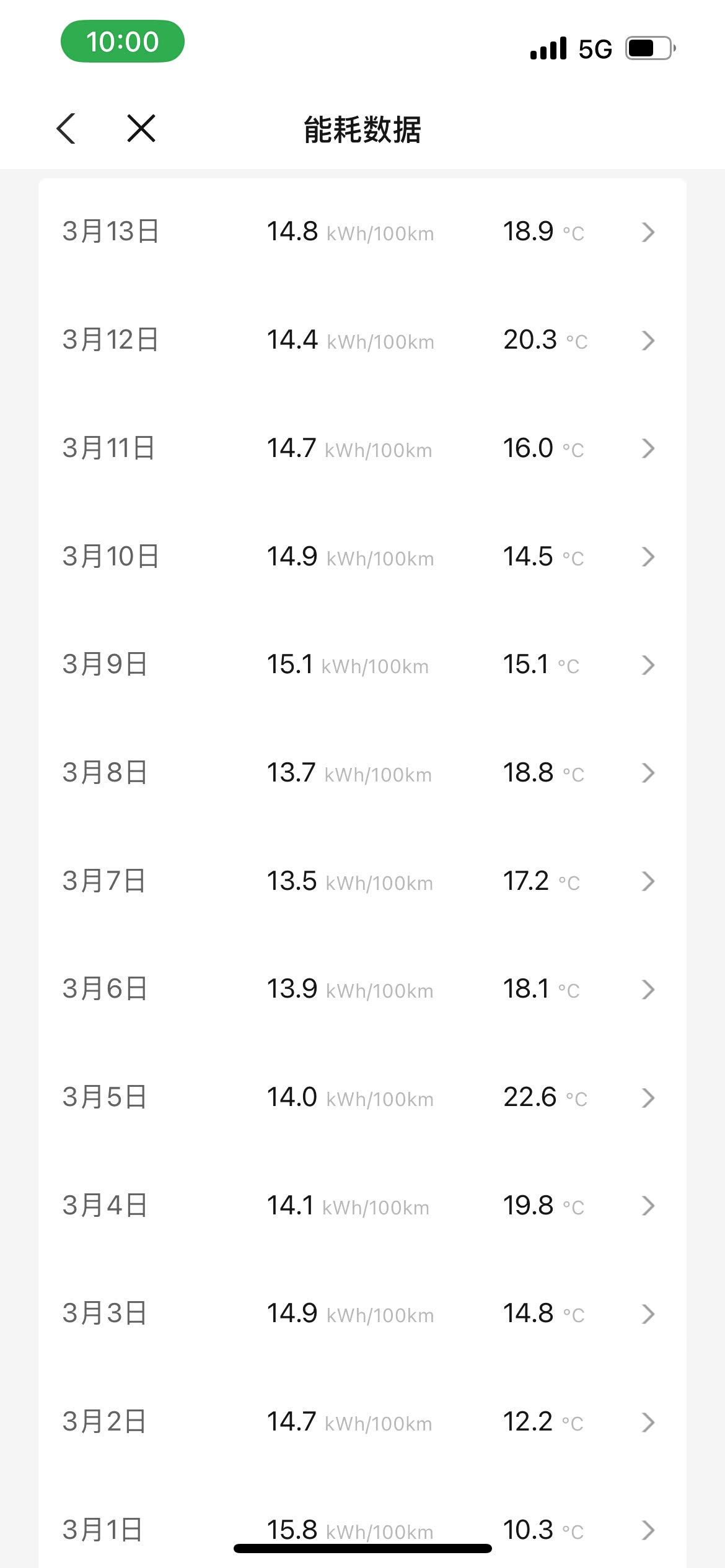
Task: Open the 3月13日 energy record
Action: pyautogui.click(x=362, y=232)
